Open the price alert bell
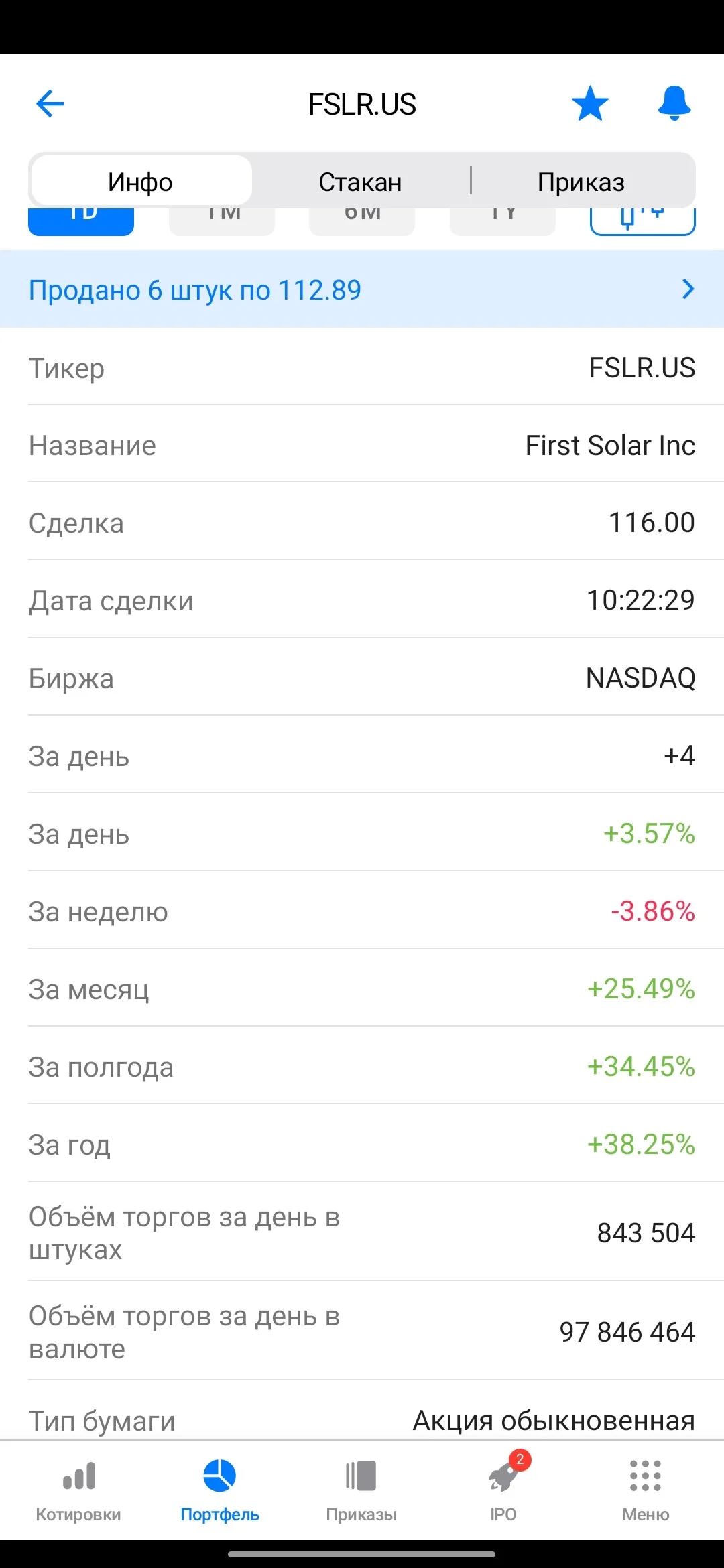 pyautogui.click(x=674, y=104)
